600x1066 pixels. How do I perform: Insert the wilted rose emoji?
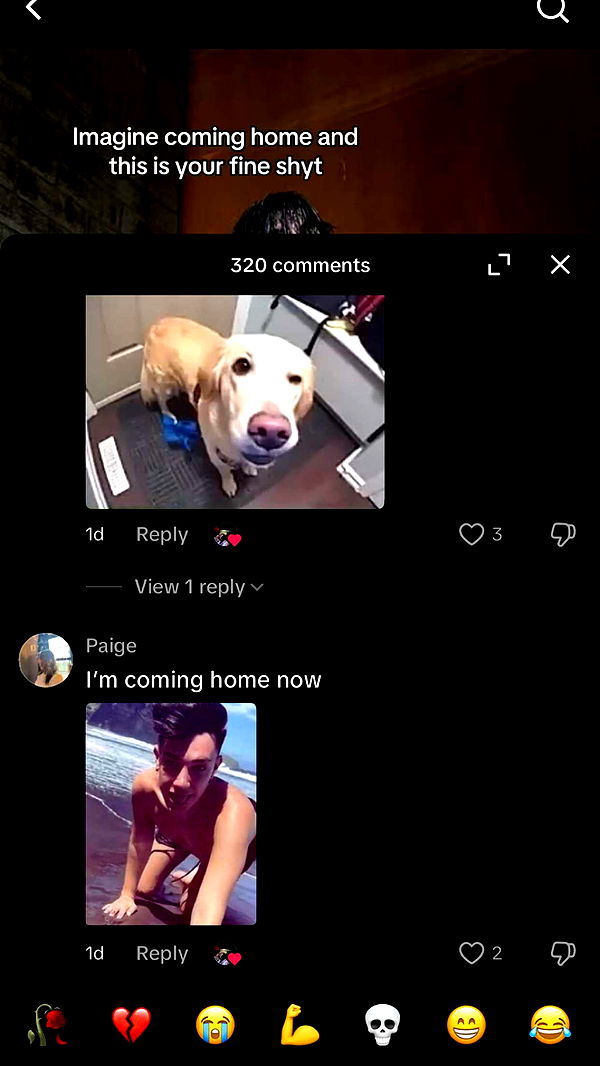tap(47, 1025)
